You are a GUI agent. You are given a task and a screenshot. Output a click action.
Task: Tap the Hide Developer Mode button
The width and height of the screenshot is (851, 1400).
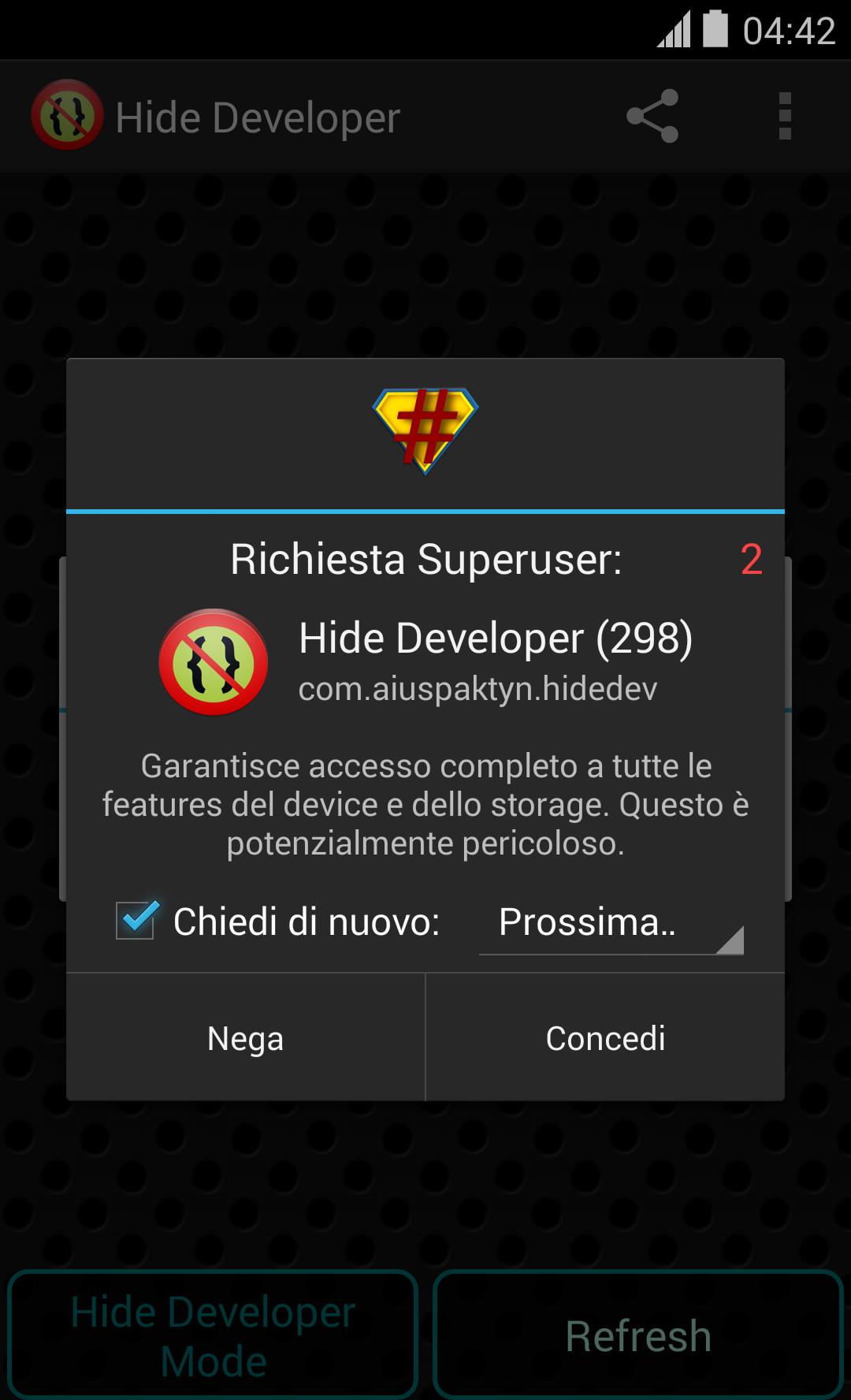tap(213, 1335)
